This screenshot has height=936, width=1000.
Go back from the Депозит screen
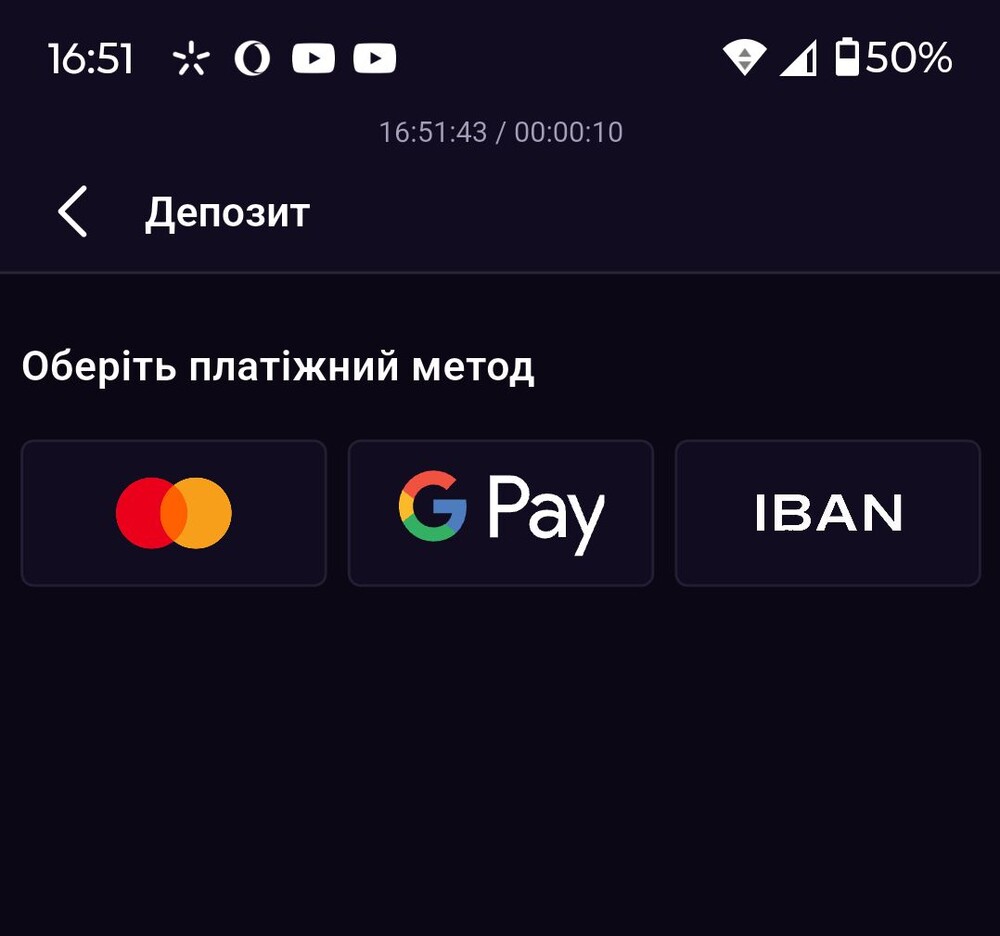(73, 212)
